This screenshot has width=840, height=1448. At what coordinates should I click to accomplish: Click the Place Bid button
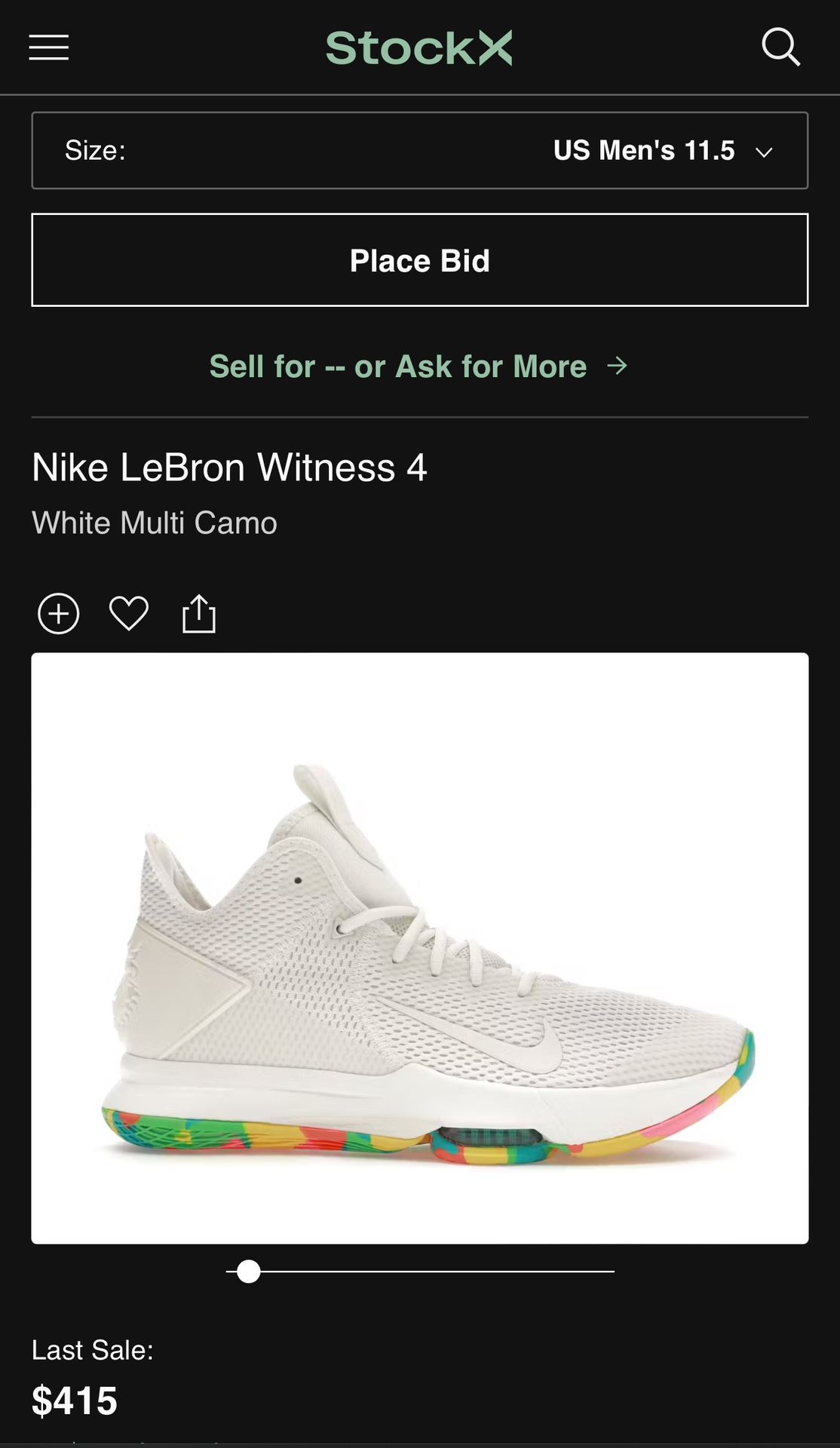point(419,261)
